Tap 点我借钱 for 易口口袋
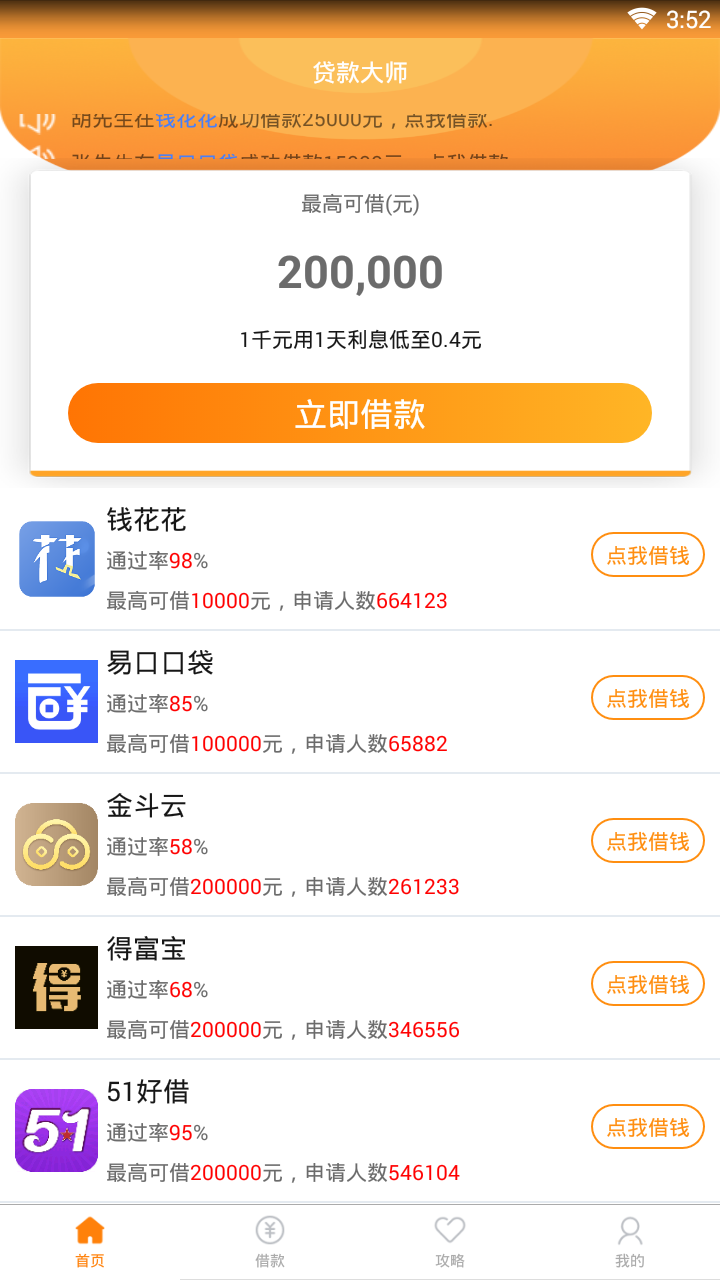The image size is (720, 1280). point(648,698)
